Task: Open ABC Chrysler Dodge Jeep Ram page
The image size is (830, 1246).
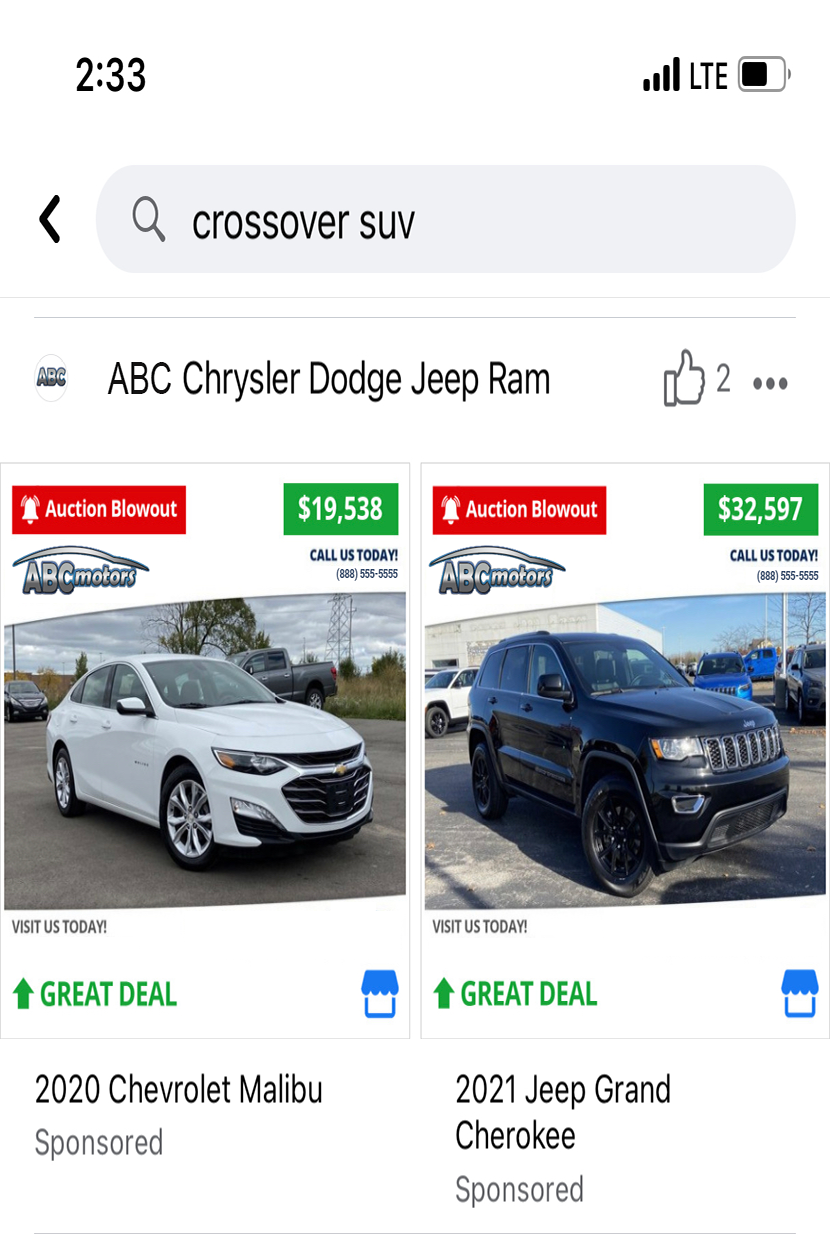Action: tap(328, 380)
